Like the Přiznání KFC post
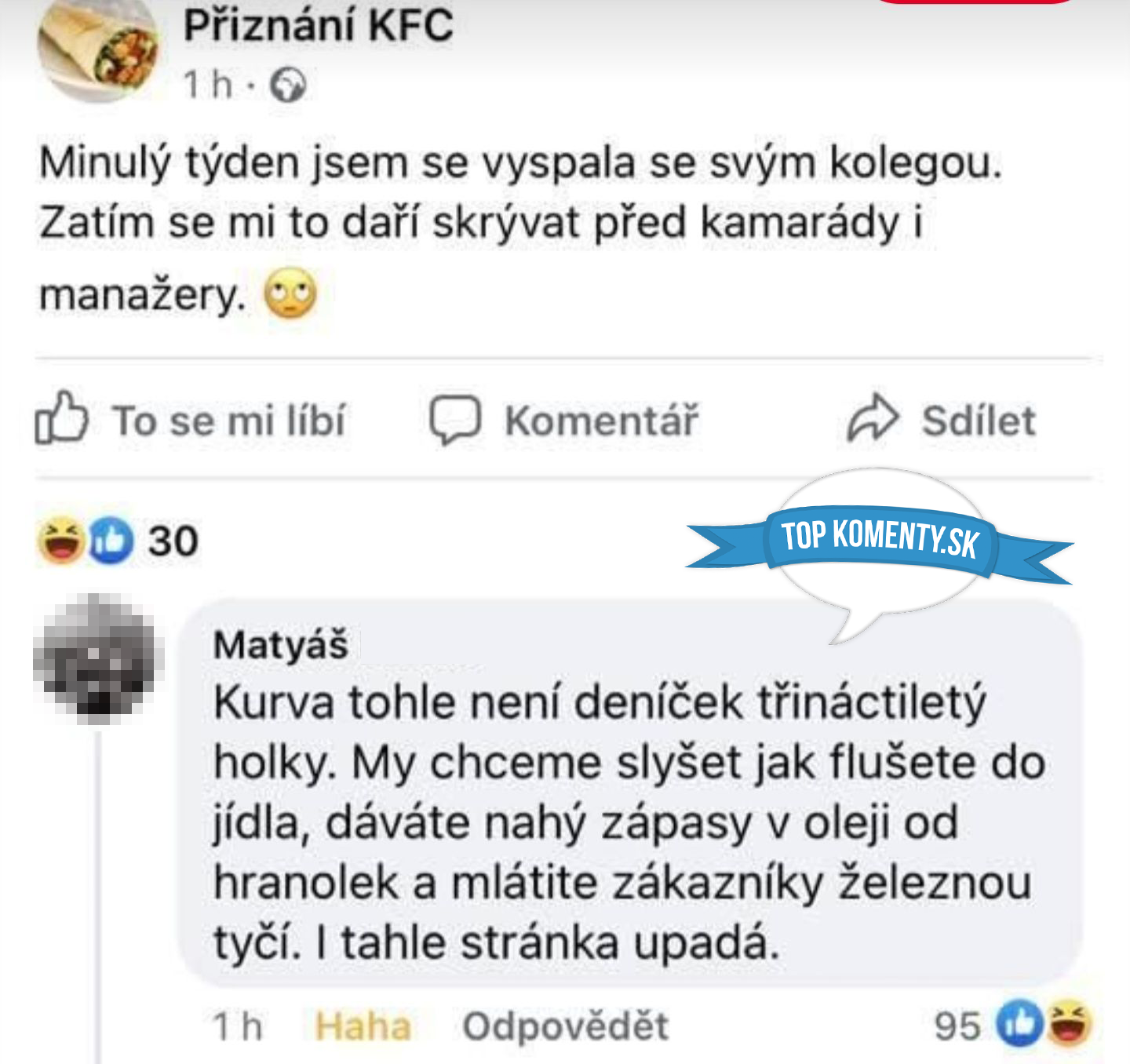 tap(191, 420)
